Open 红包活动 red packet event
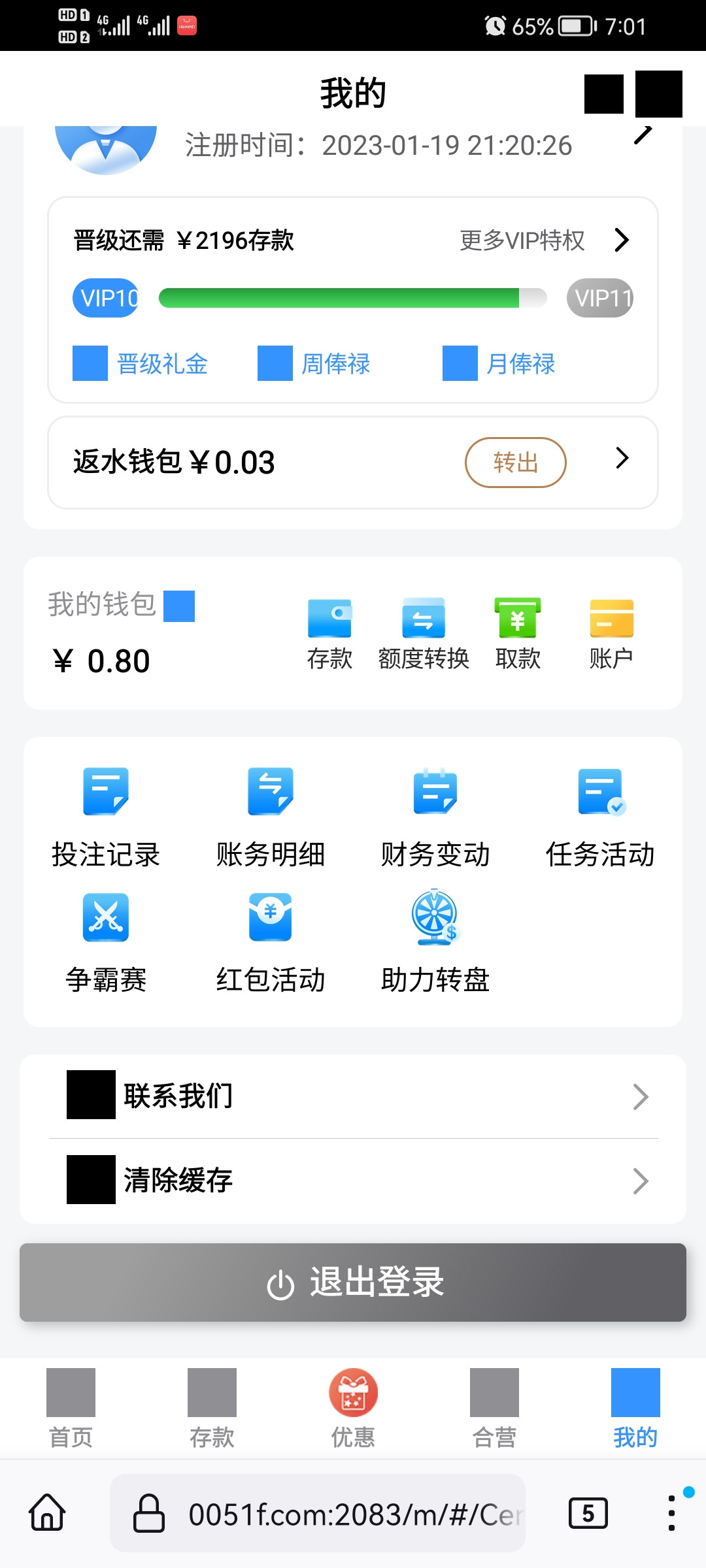 pos(271,942)
